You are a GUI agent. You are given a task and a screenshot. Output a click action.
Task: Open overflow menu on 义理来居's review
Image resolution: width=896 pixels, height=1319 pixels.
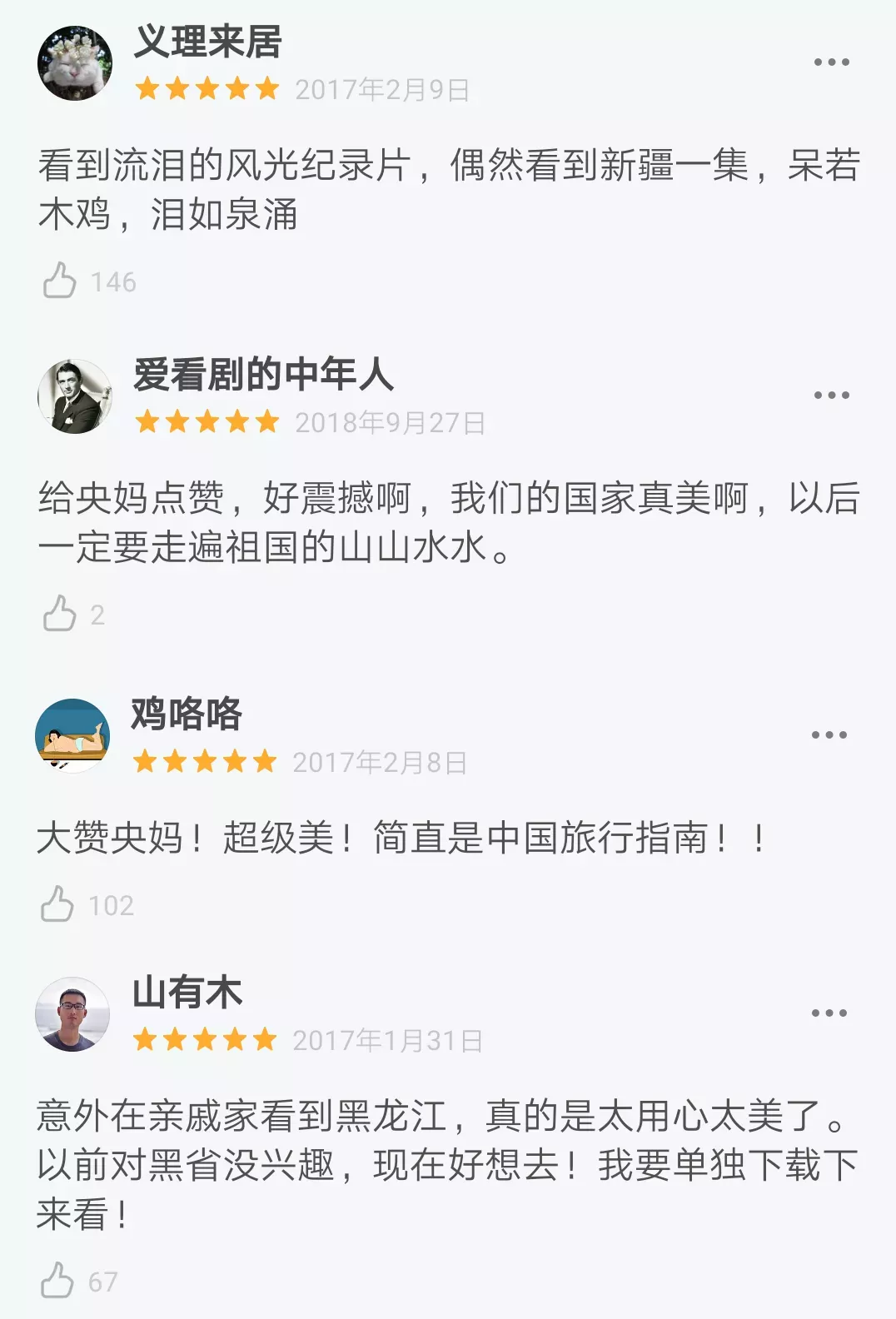[x=831, y=62]
